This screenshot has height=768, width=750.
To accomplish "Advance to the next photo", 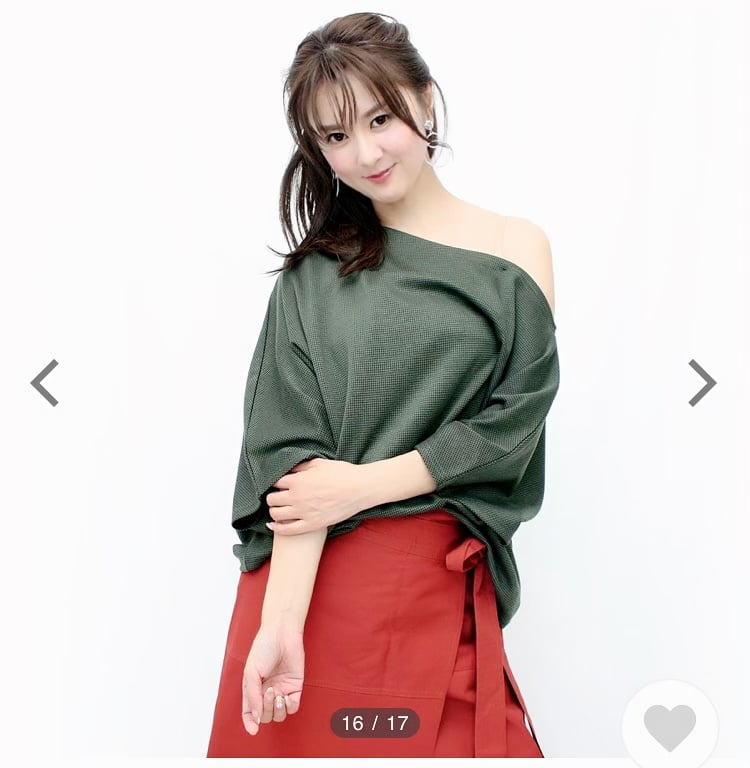I will coord(702,383).
